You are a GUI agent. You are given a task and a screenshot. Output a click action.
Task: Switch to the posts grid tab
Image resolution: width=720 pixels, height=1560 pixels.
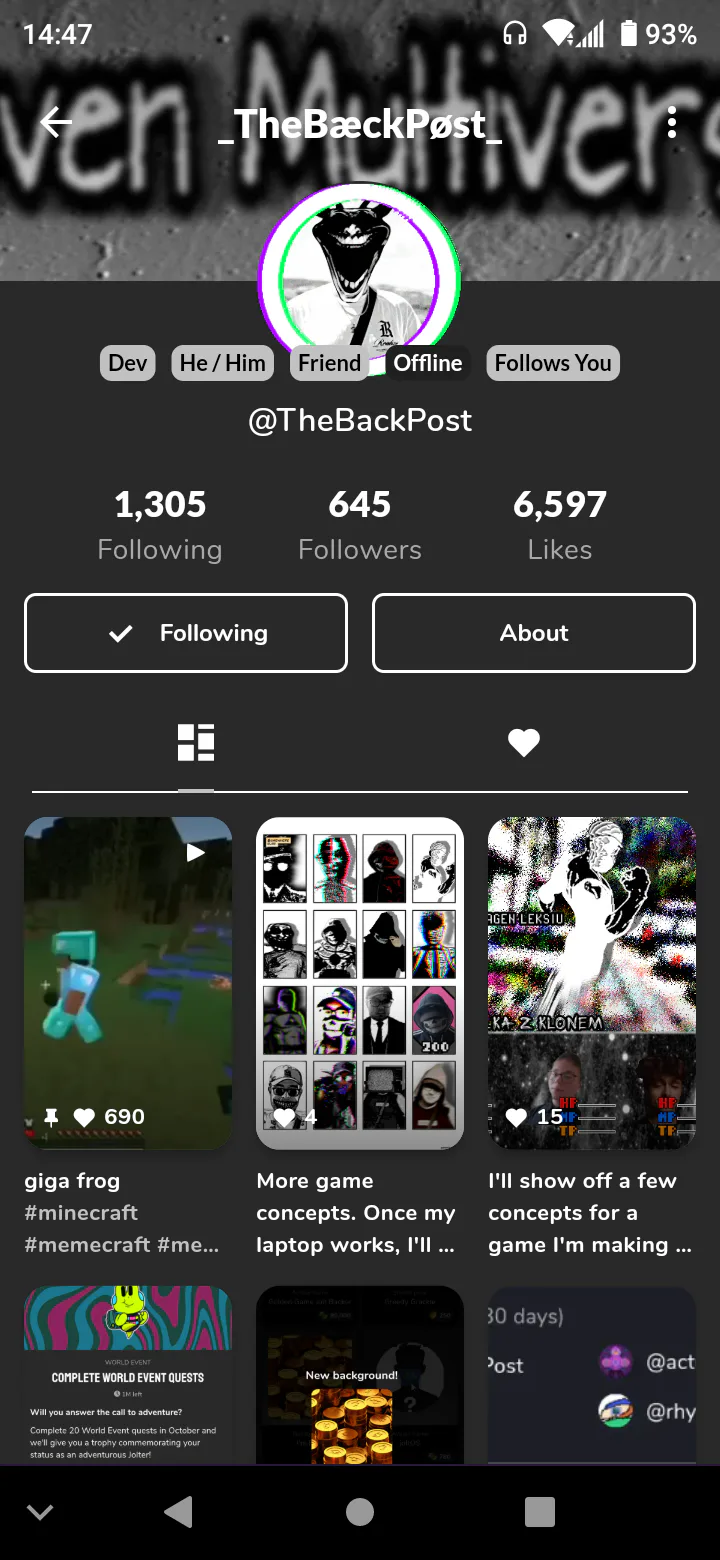(196, 743)
